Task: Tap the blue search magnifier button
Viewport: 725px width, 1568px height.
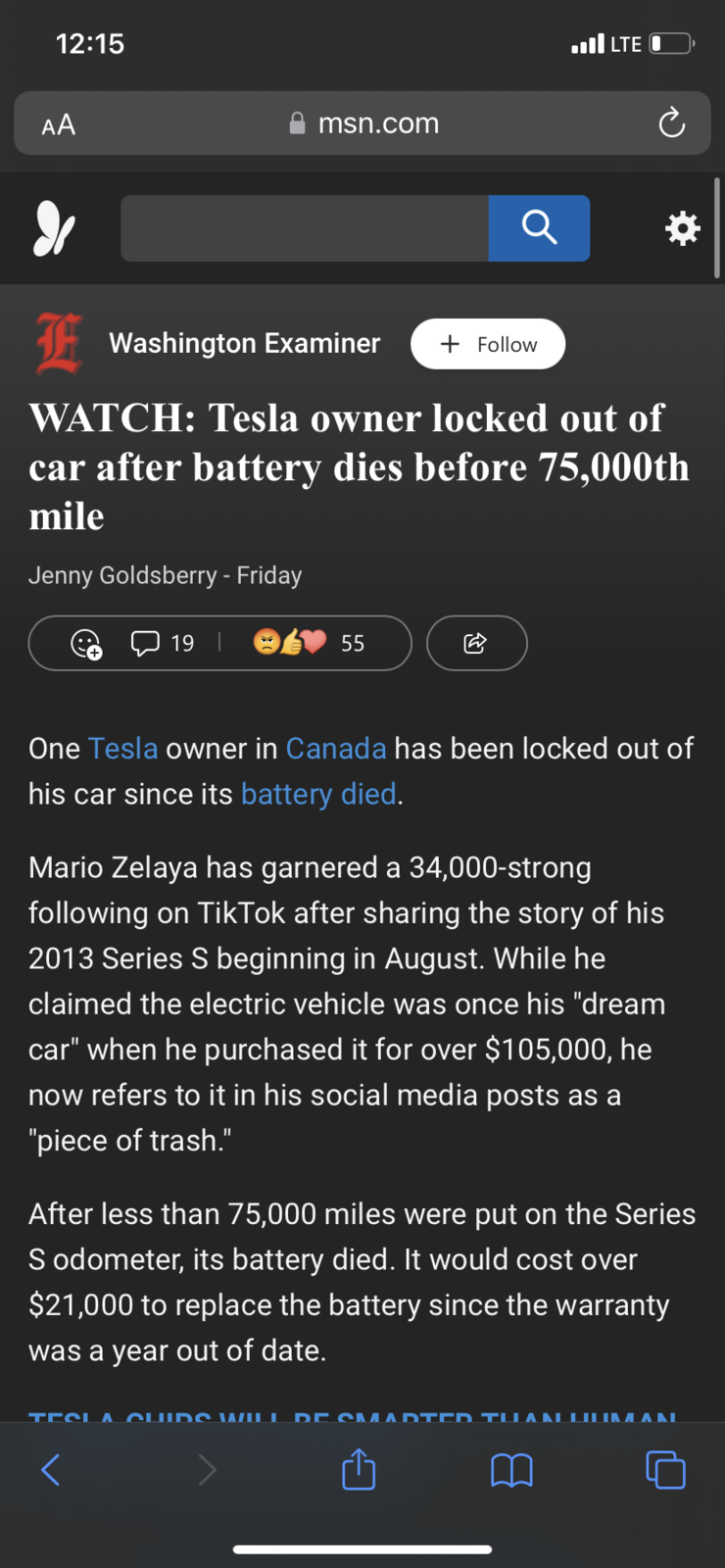Action: [x=539, y=228]
